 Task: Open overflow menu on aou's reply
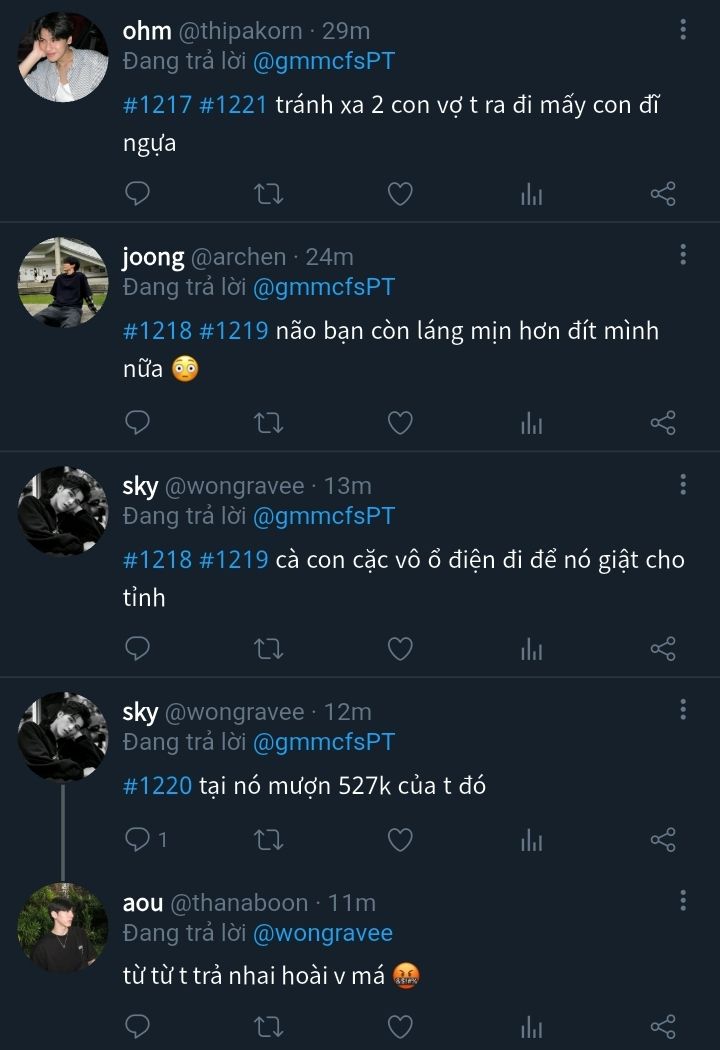[x=683, y=902]
